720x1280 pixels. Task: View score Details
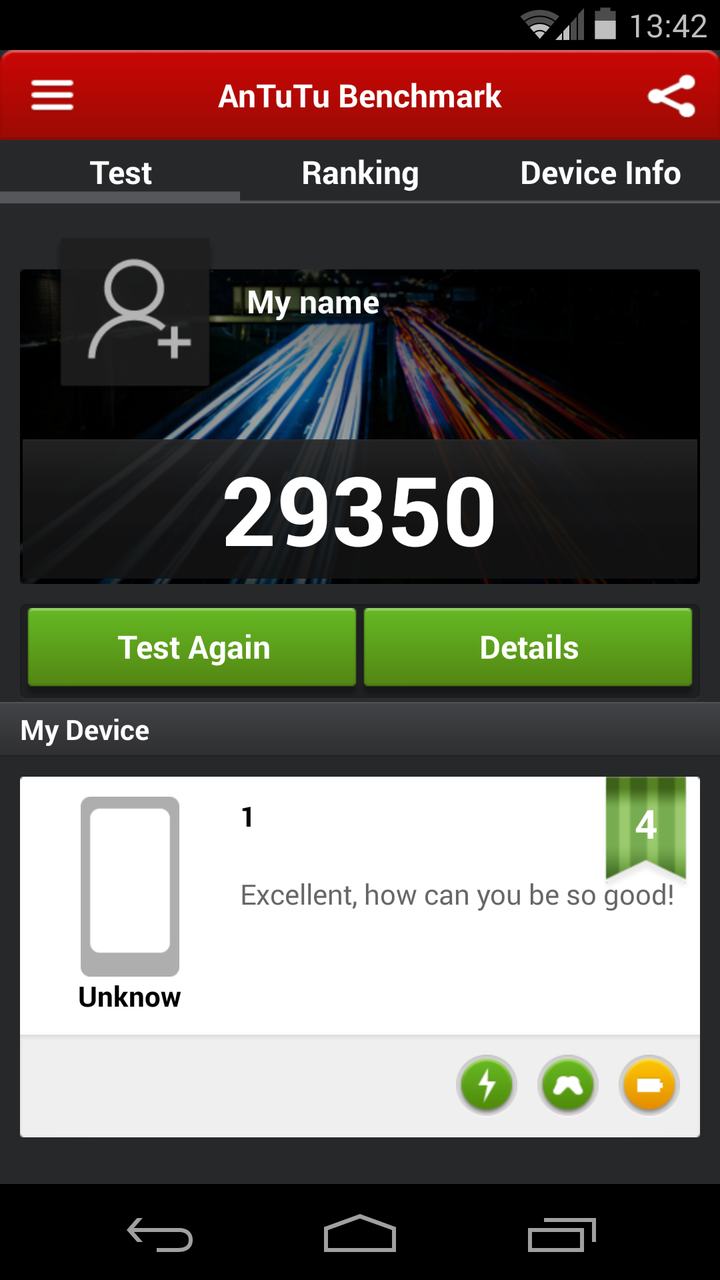coord(528,647)
